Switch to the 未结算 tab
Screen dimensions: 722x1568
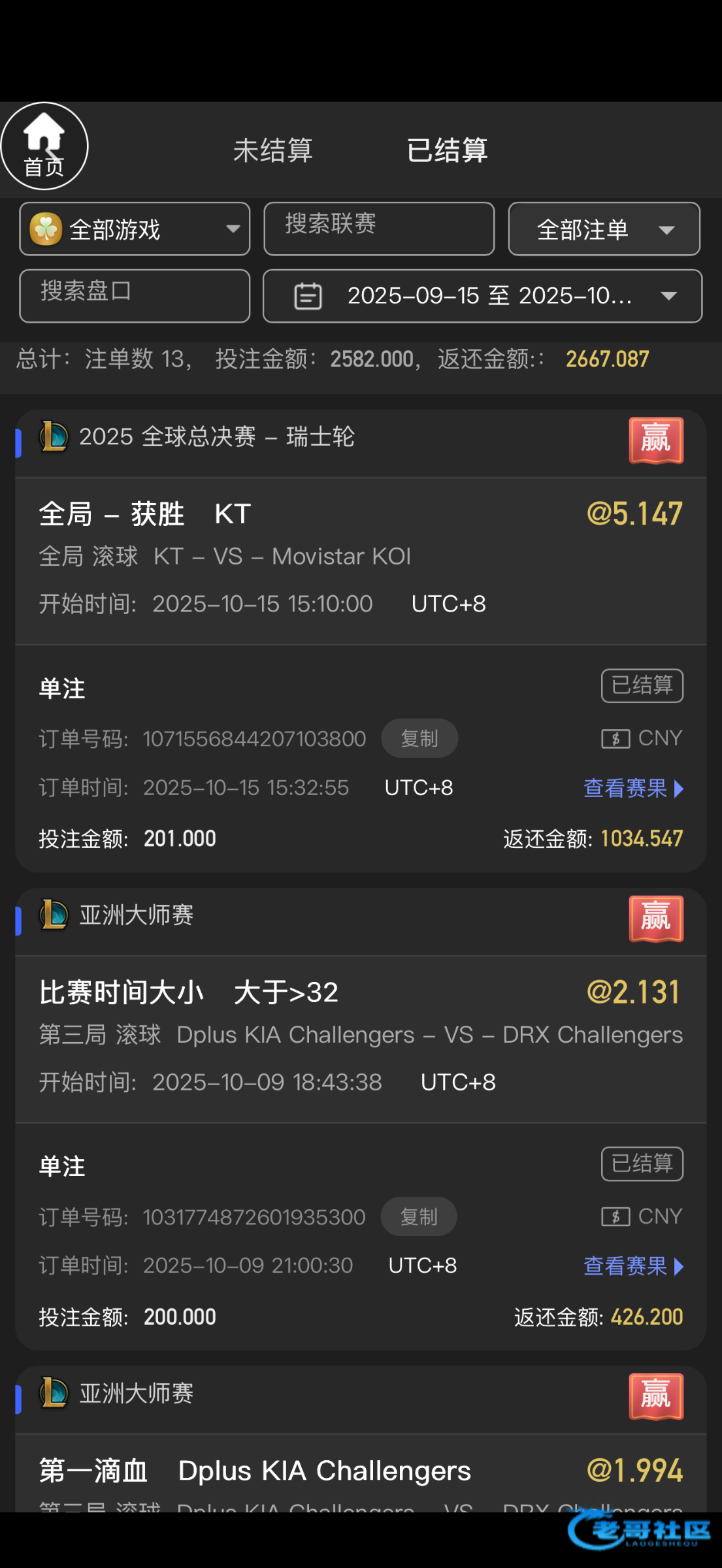click(x=273, y=150)
